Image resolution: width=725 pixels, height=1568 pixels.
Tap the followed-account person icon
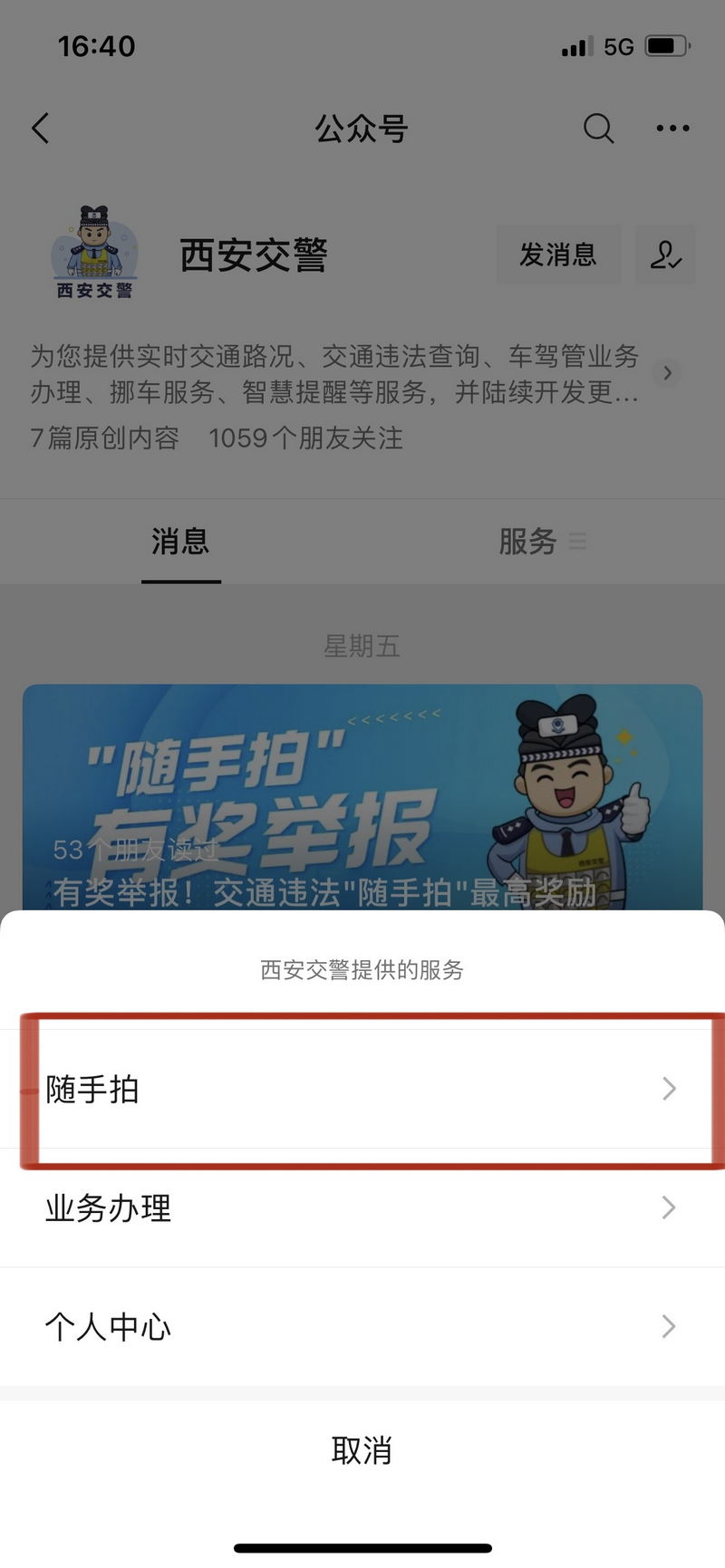(x=665, y=255)
